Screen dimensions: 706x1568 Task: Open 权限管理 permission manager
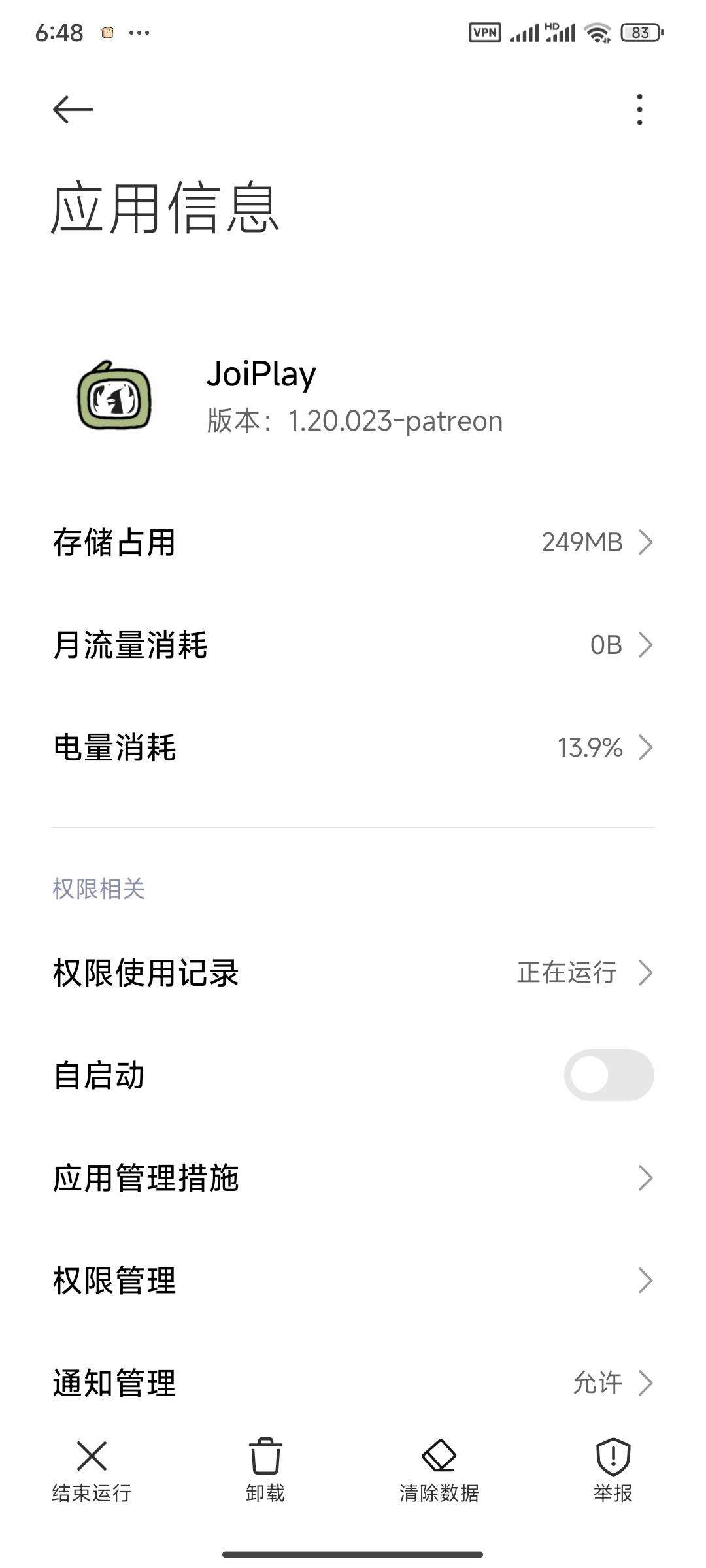(353, 1281)
